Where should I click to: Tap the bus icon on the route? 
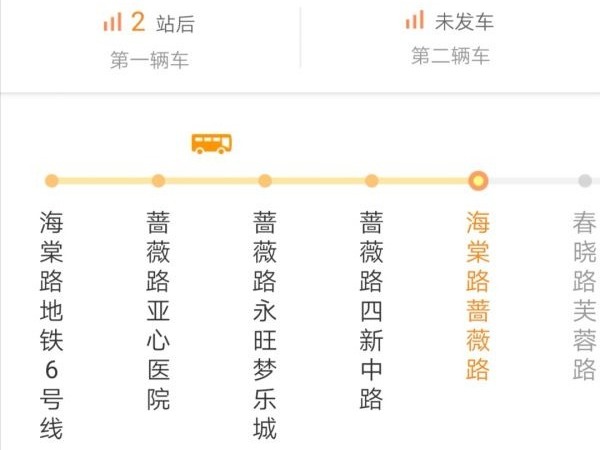(x=212, y=143)
